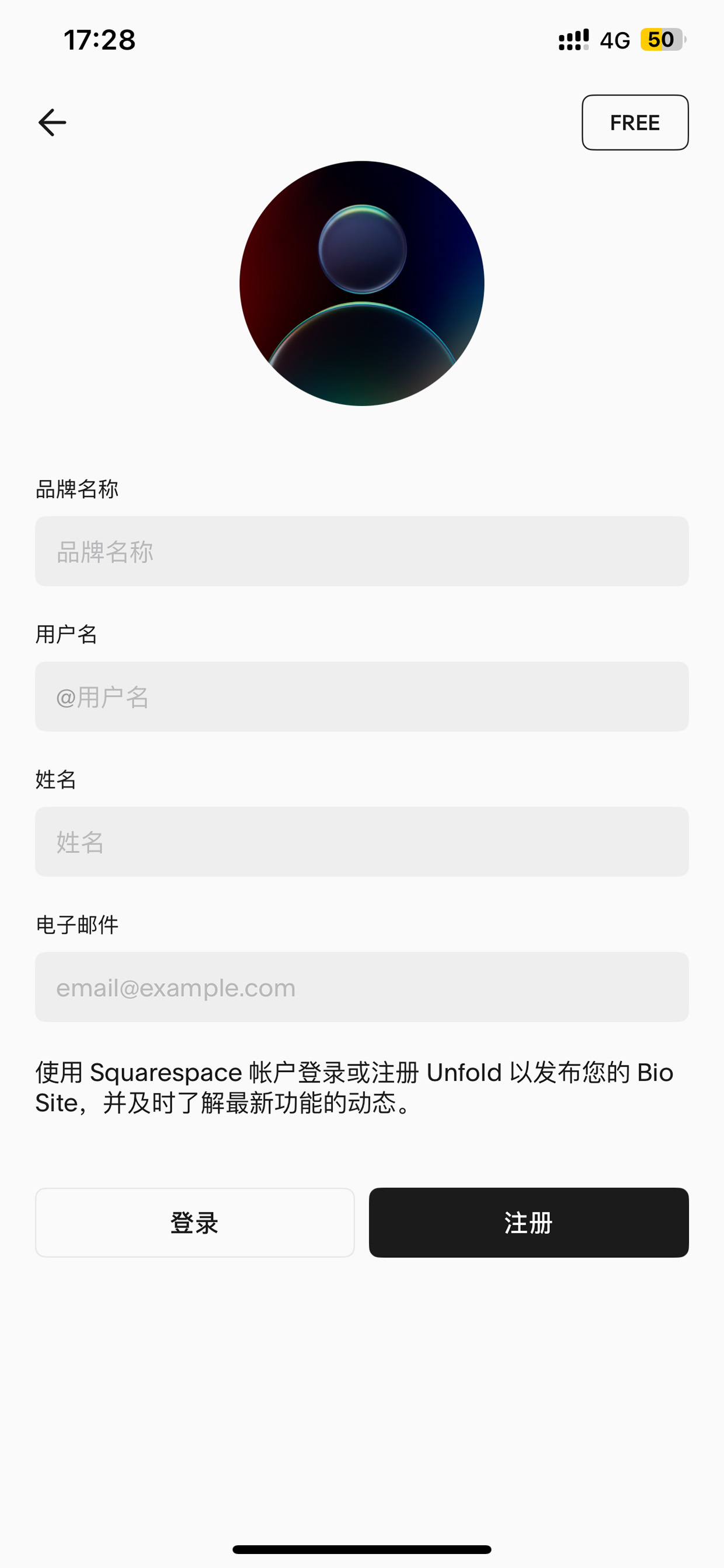Choose the 登录 button
724x1568 pixels.
coord(194,1222)
